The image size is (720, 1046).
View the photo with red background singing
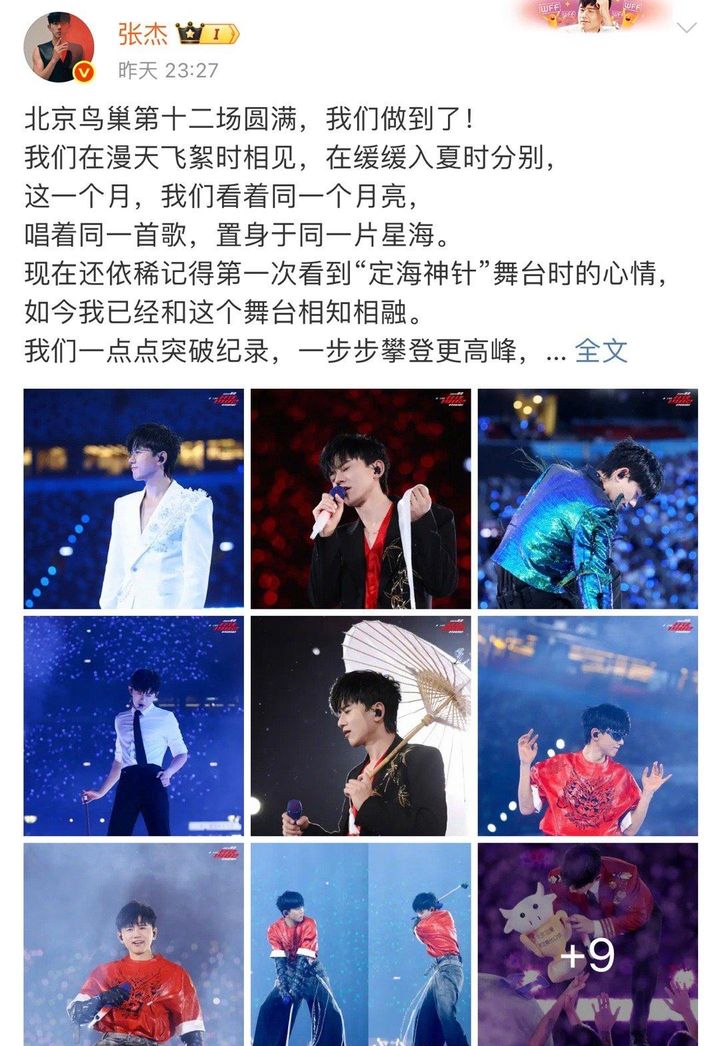pos(360,498)
